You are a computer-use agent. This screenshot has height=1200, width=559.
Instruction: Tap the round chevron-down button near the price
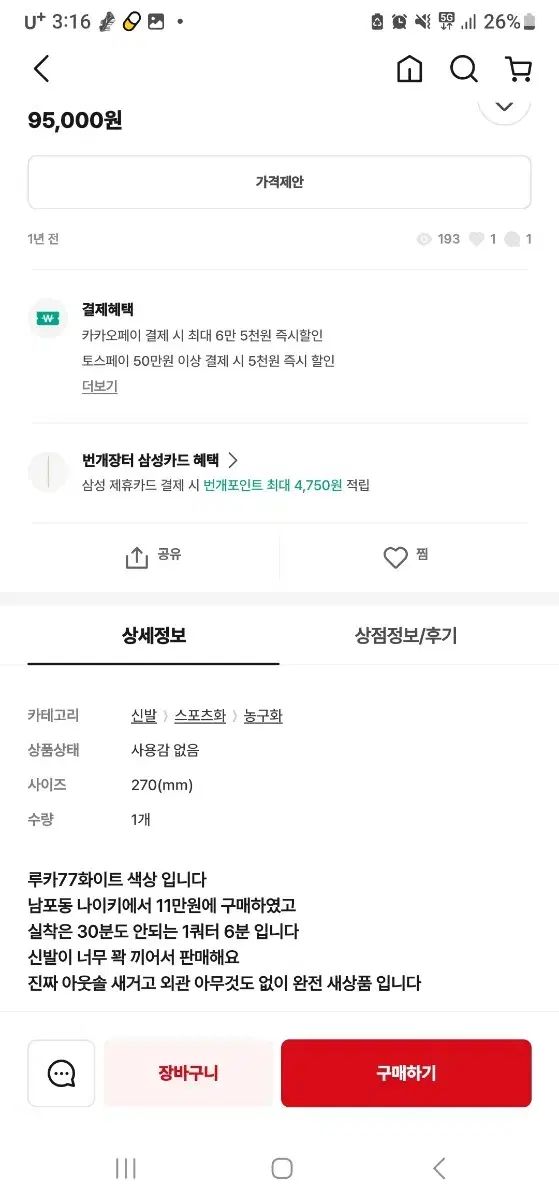(504, 103)
